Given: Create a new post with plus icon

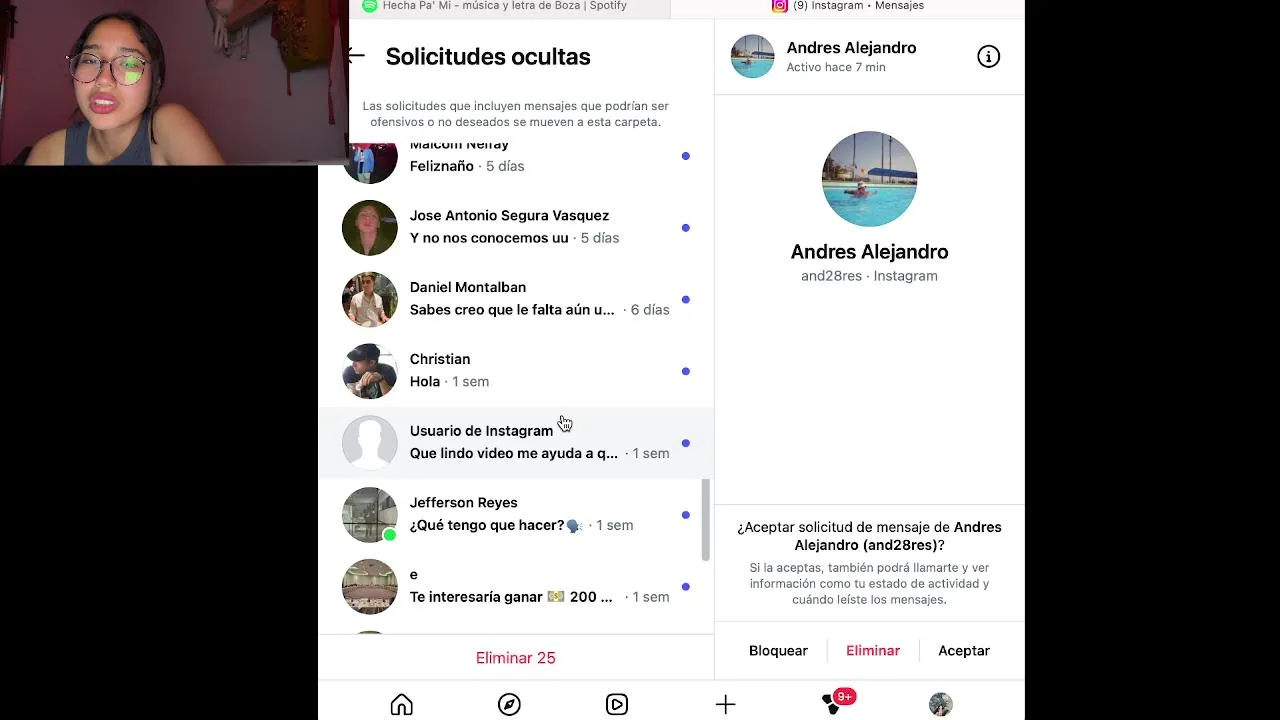Looking at the screenshot, I should [x=725, y=705].
